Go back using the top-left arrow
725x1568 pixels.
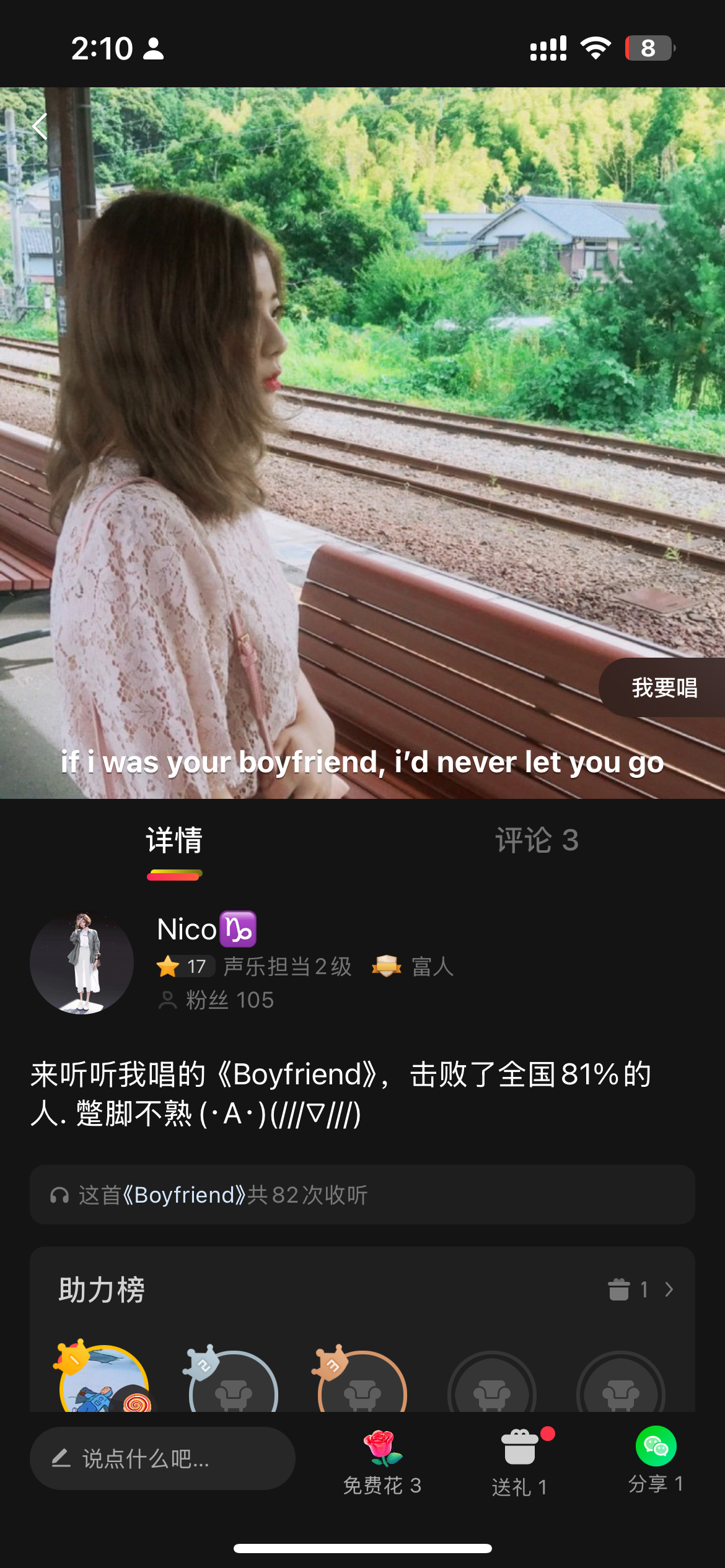40,126
